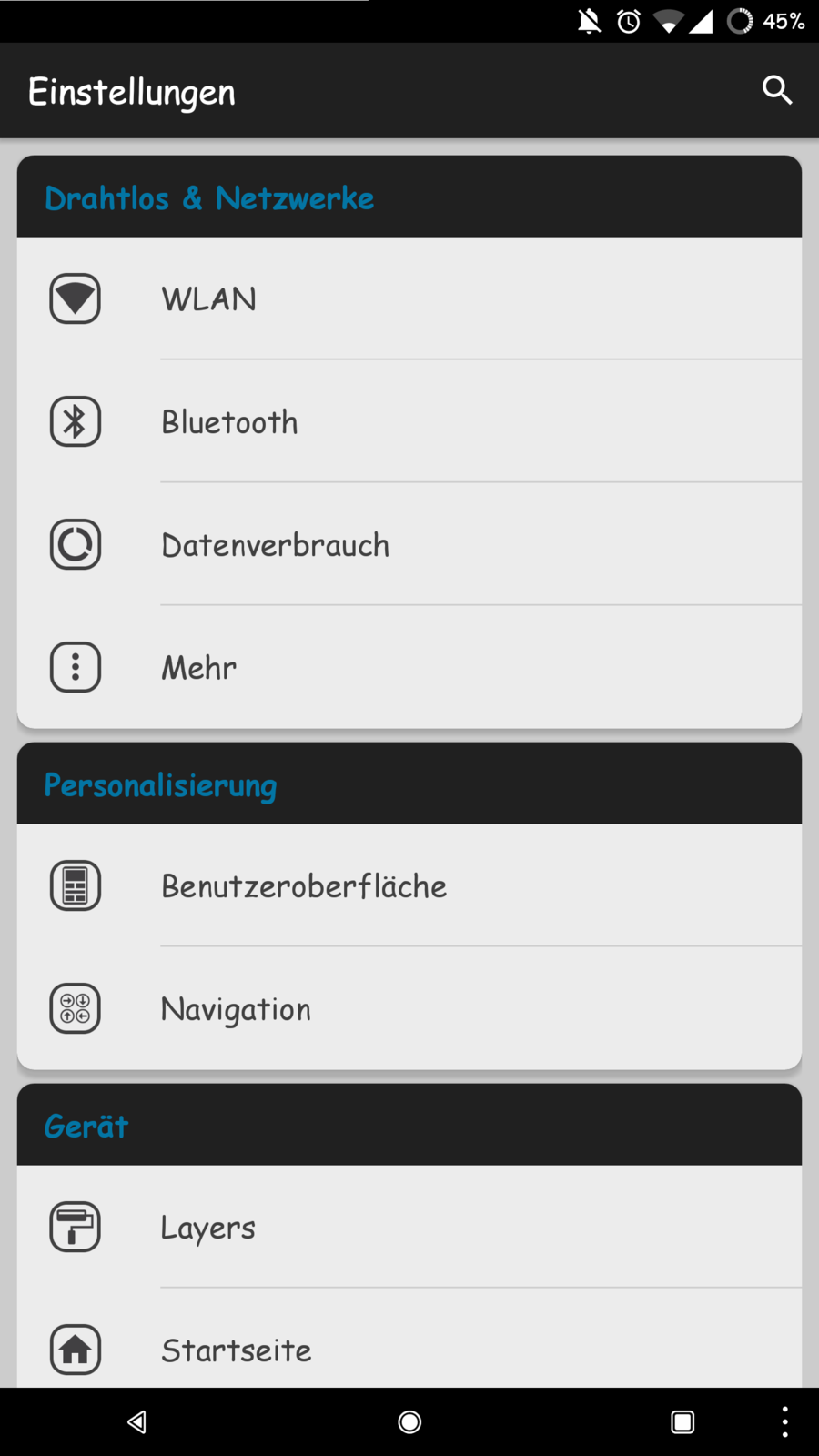Open WLAN settings
Screen dimensions: 819x1456
[409, 299]
